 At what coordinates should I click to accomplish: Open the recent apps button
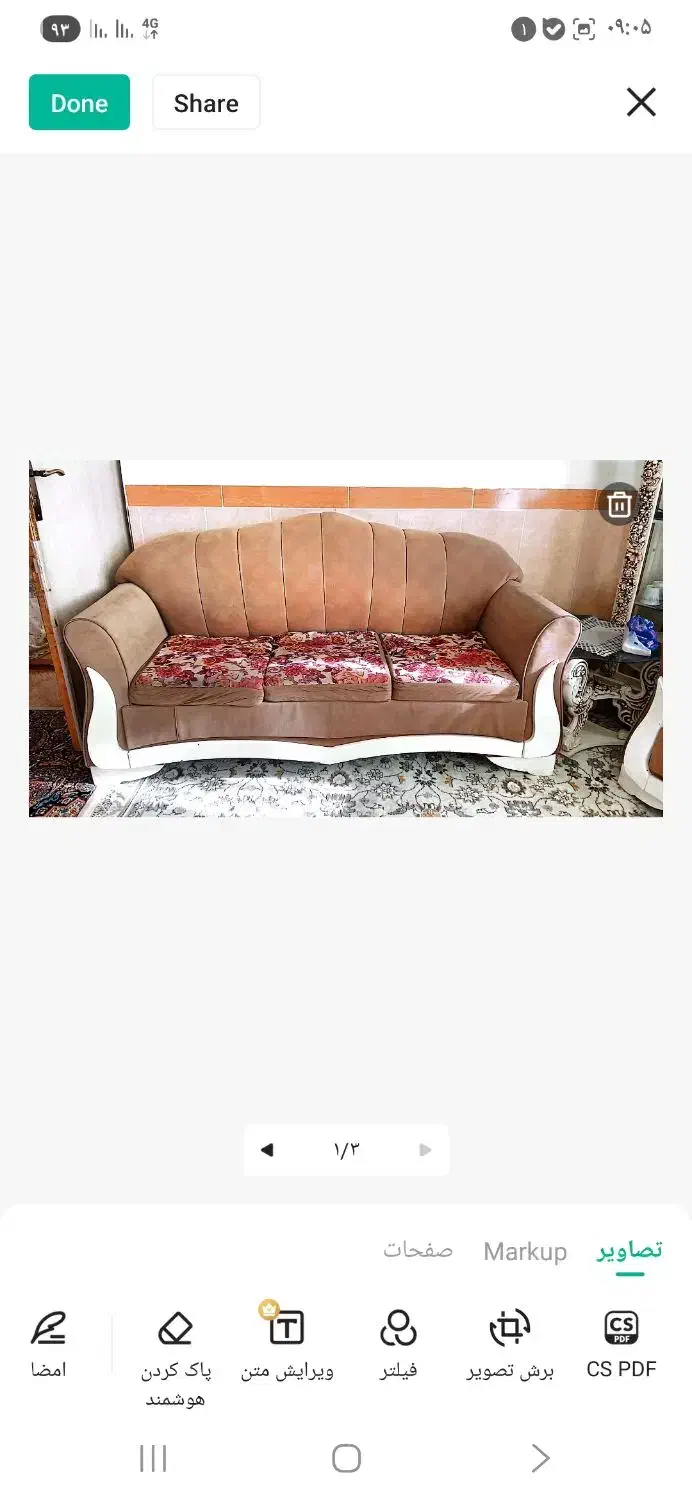(x=153, y=1458)
